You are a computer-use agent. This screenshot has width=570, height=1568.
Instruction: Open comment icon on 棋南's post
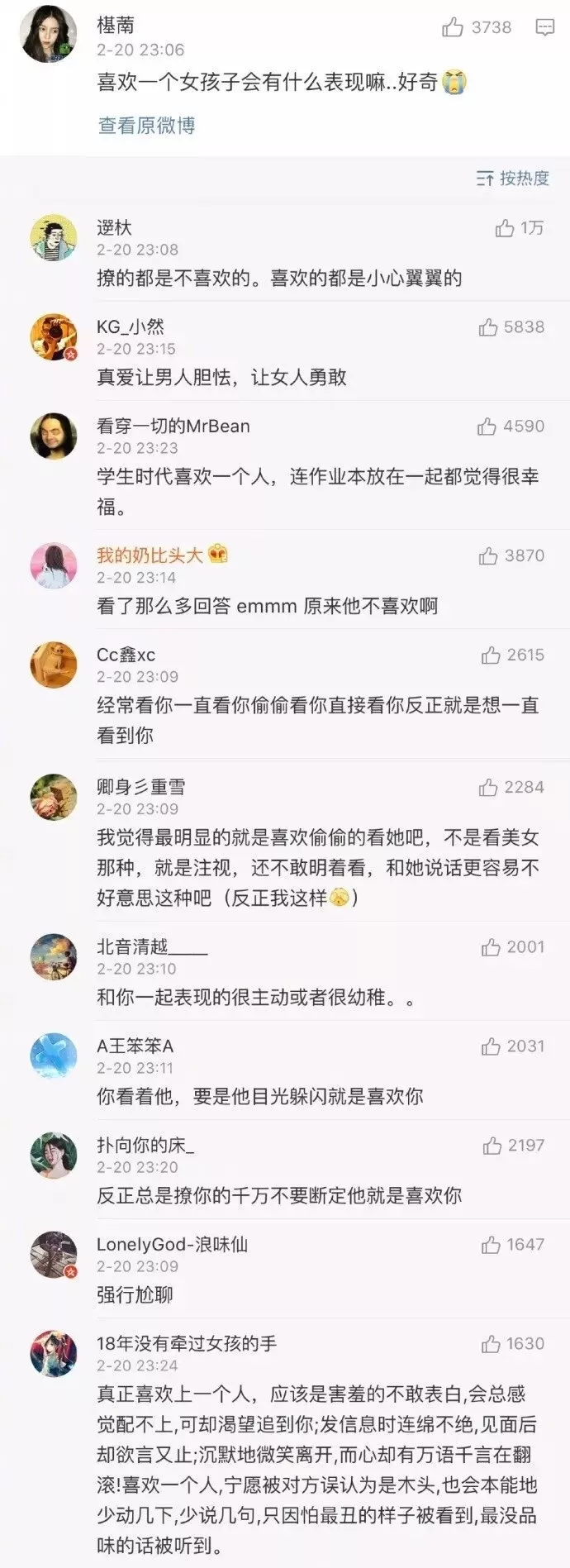[x=545, y=27]
